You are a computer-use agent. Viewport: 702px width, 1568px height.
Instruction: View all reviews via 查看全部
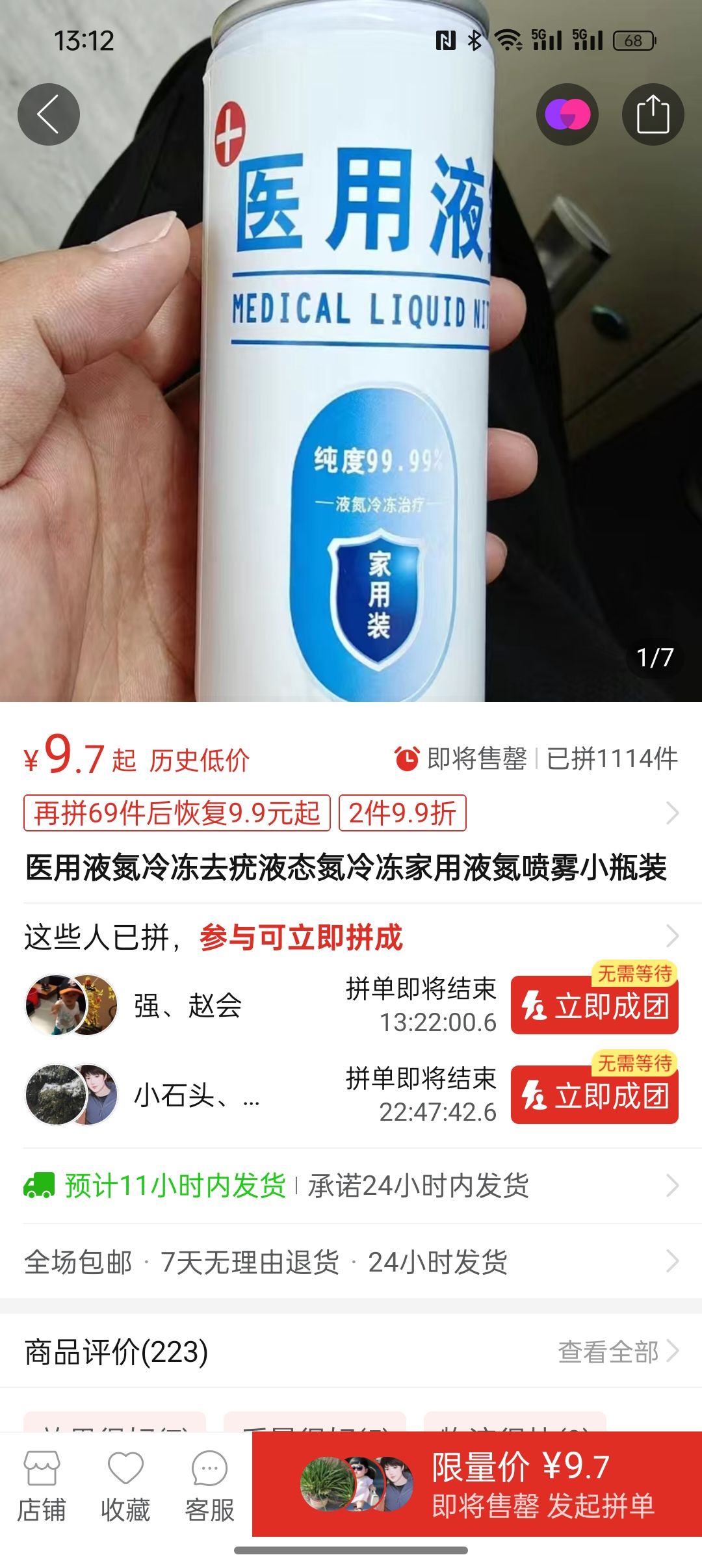point(617,1352)
